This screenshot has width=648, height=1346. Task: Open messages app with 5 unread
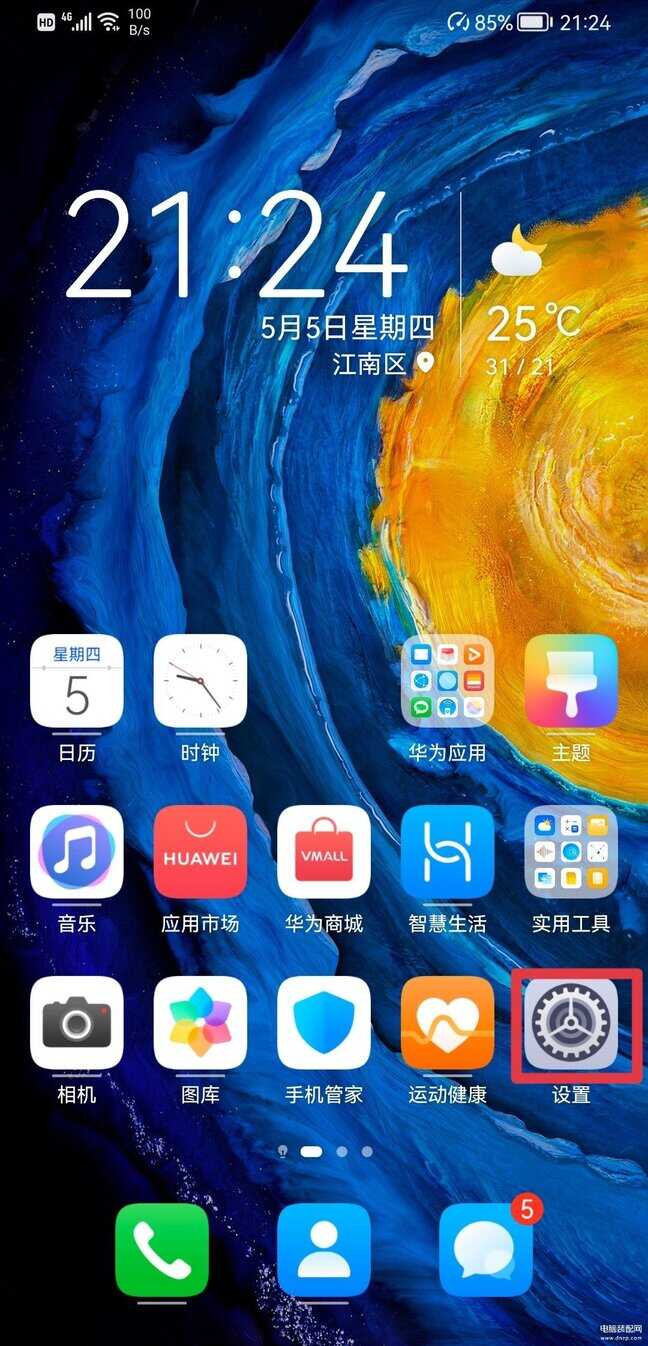pyautogui.click(x=486, y=1250)
